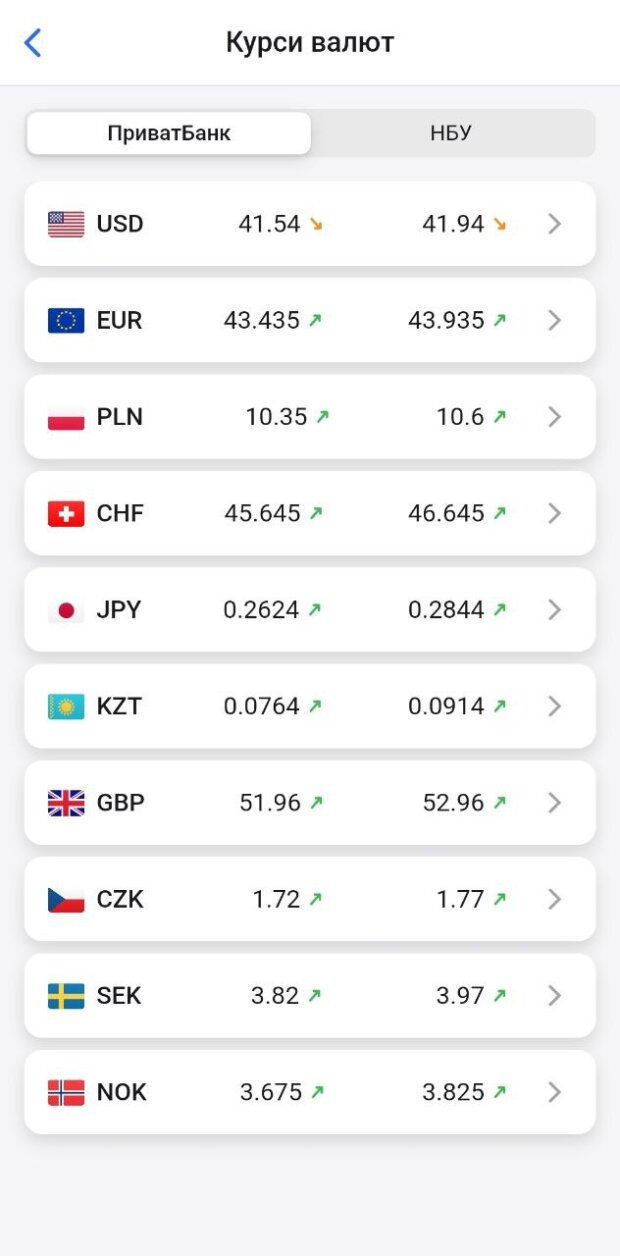This screenshot has height=1256, width=620.
Task: Open the CZK exchange rate row
Action: 310,899
